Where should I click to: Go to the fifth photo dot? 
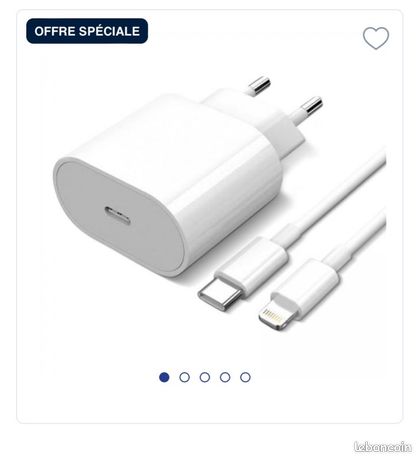tap(245, 377)
